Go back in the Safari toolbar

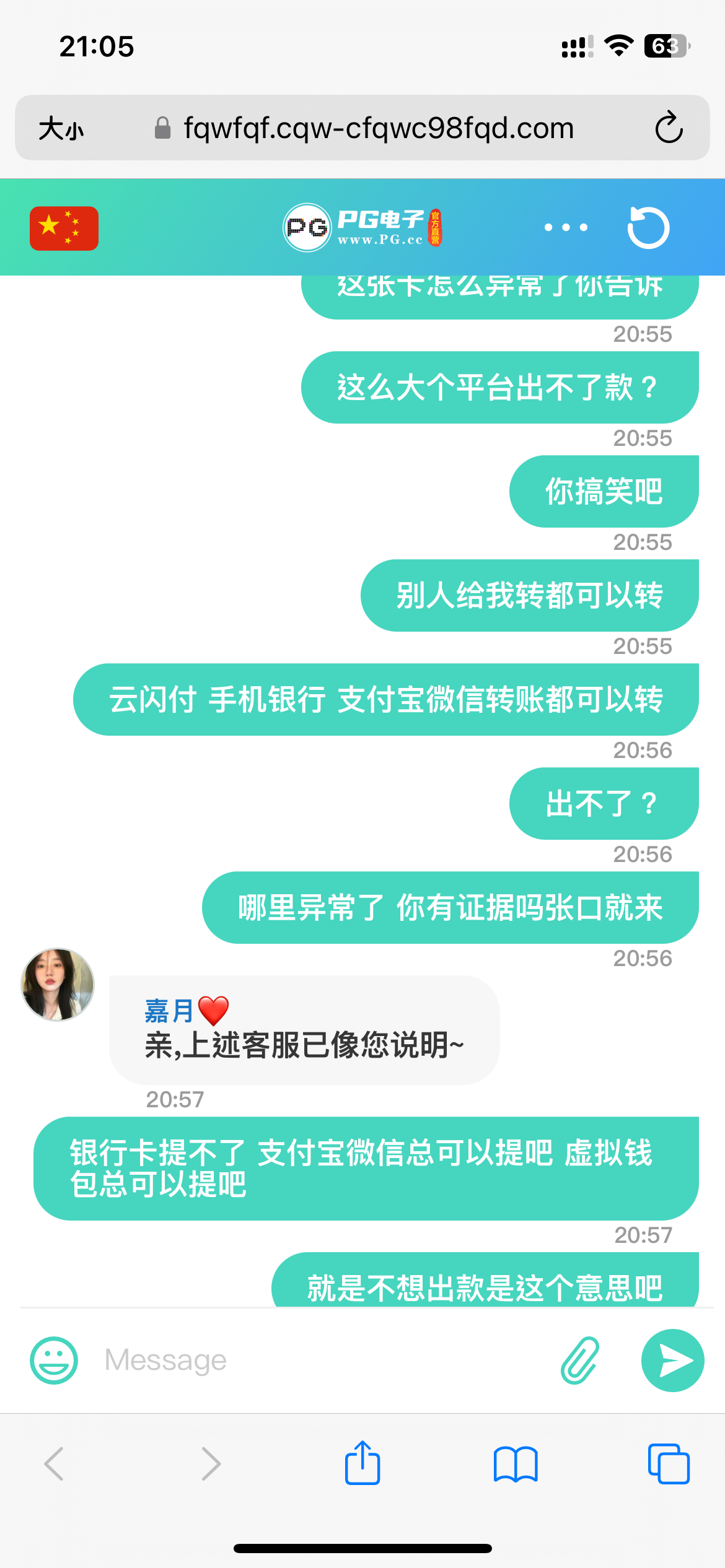pos(55,1464)
